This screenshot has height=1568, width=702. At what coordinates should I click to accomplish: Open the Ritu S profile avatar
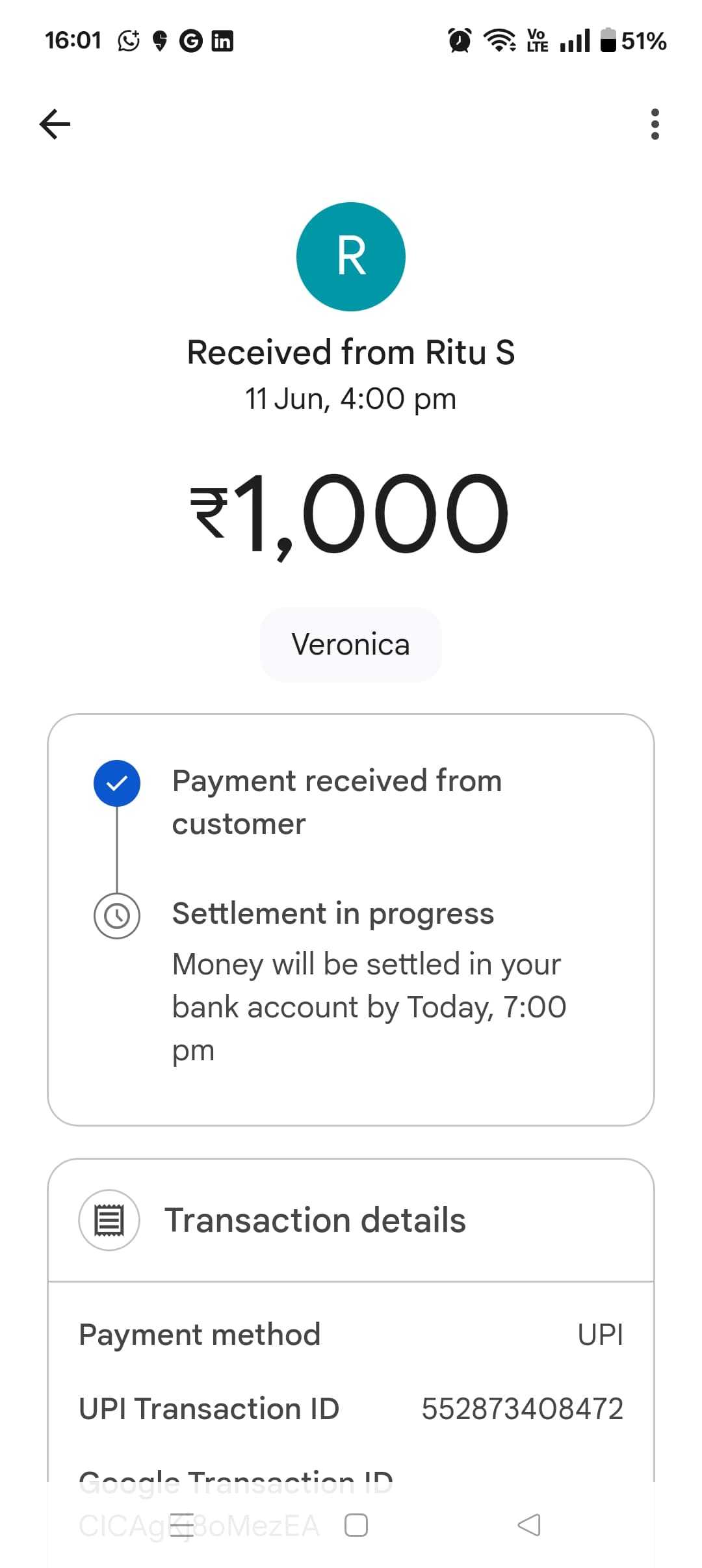pyautogui.click(x=351, y=257)
